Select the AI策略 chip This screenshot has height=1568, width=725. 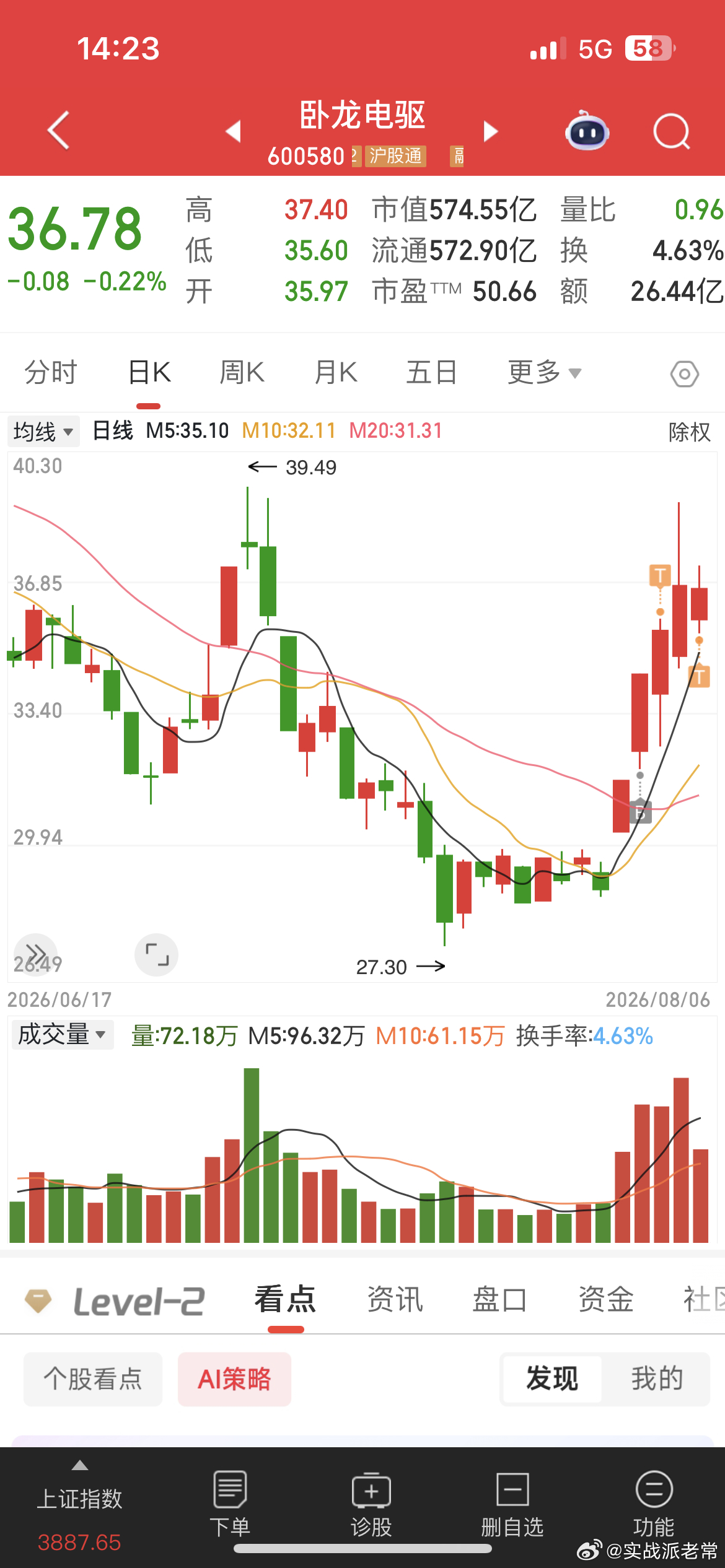coord(234,1379)
